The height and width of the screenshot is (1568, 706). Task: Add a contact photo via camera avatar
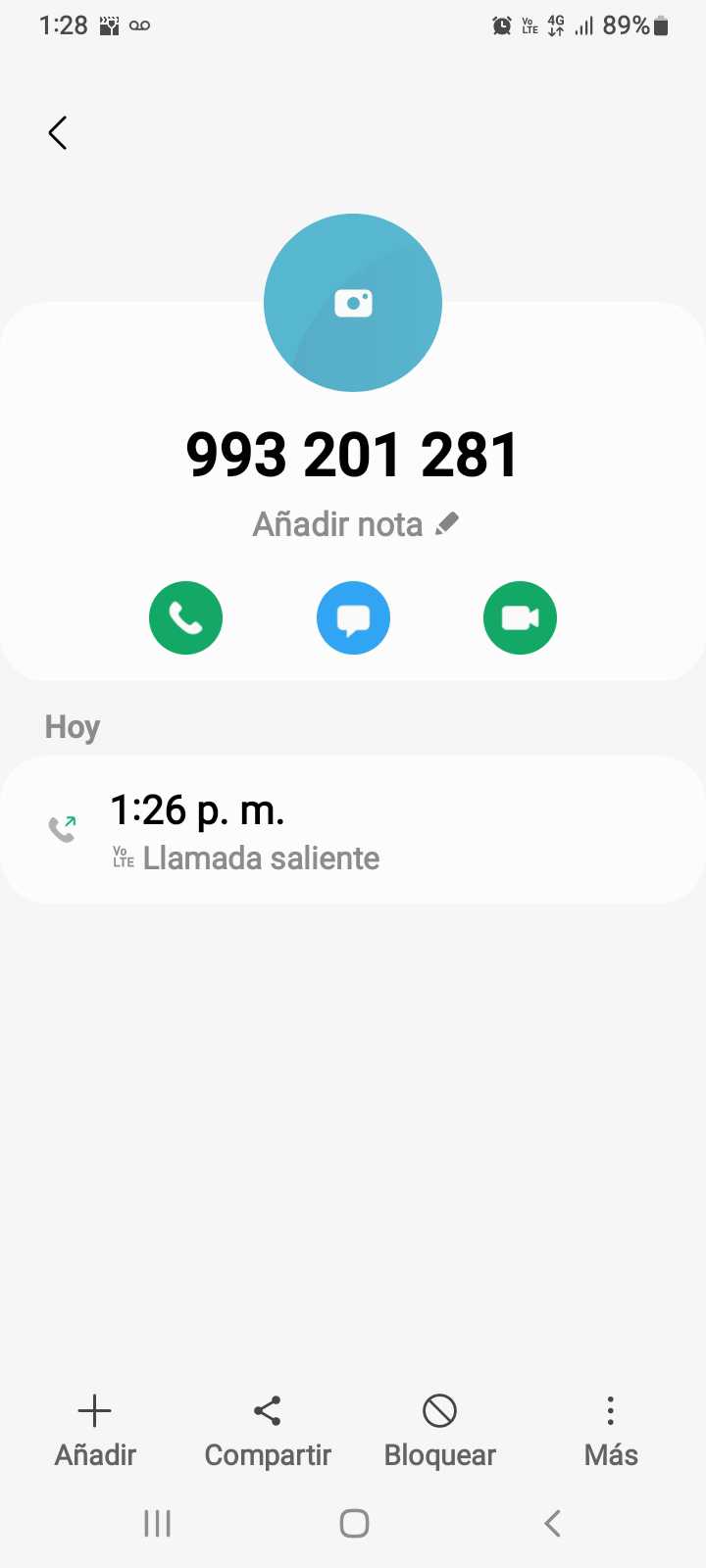(353, 303)
